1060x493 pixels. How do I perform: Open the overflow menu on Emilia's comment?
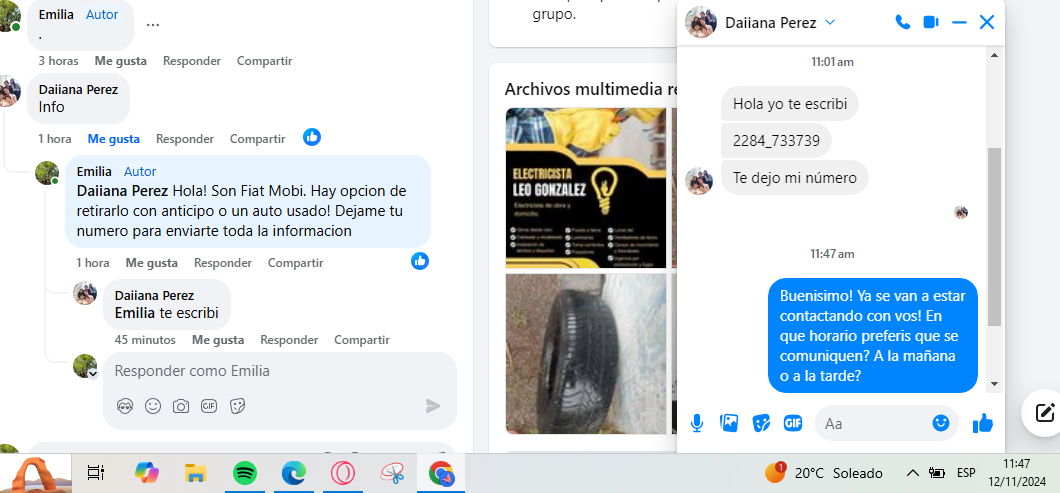pos(153,23)
